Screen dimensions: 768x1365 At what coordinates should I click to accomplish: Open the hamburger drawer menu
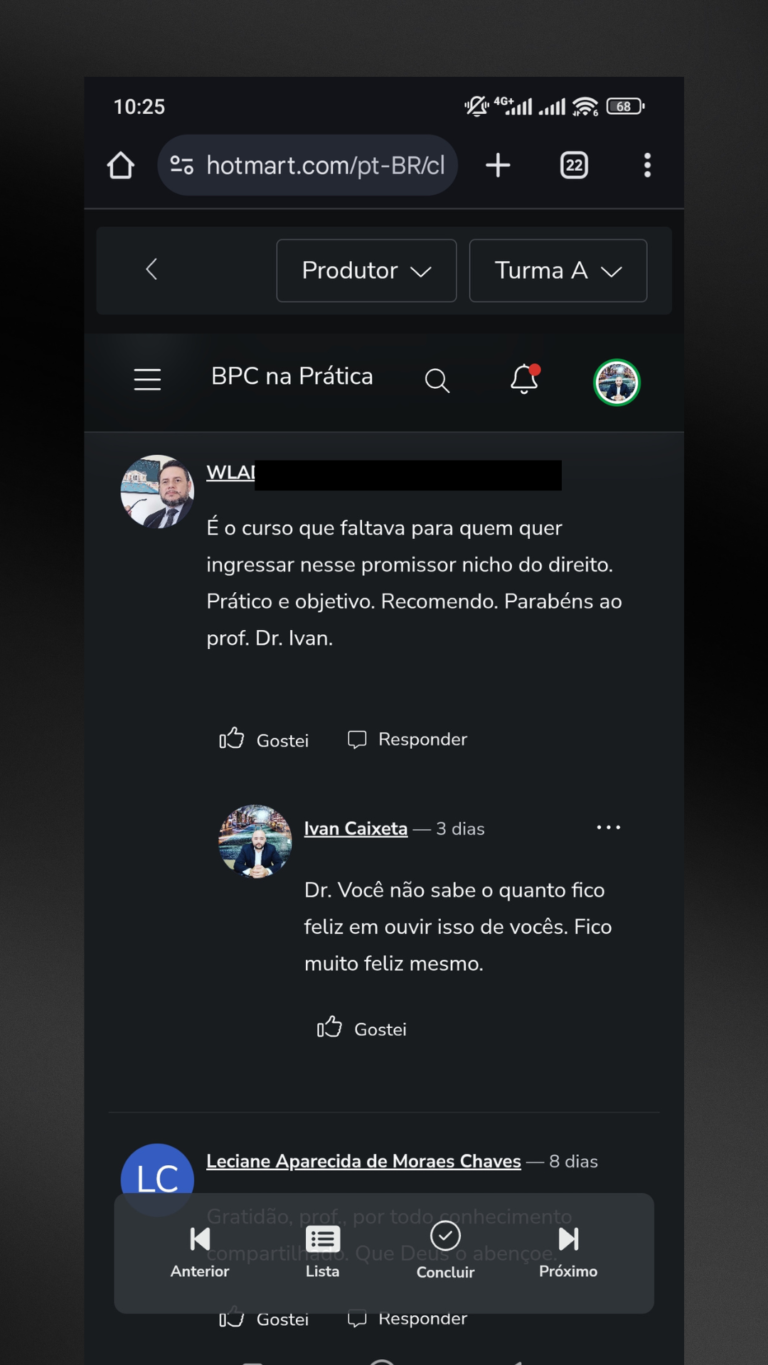[147, 379]
